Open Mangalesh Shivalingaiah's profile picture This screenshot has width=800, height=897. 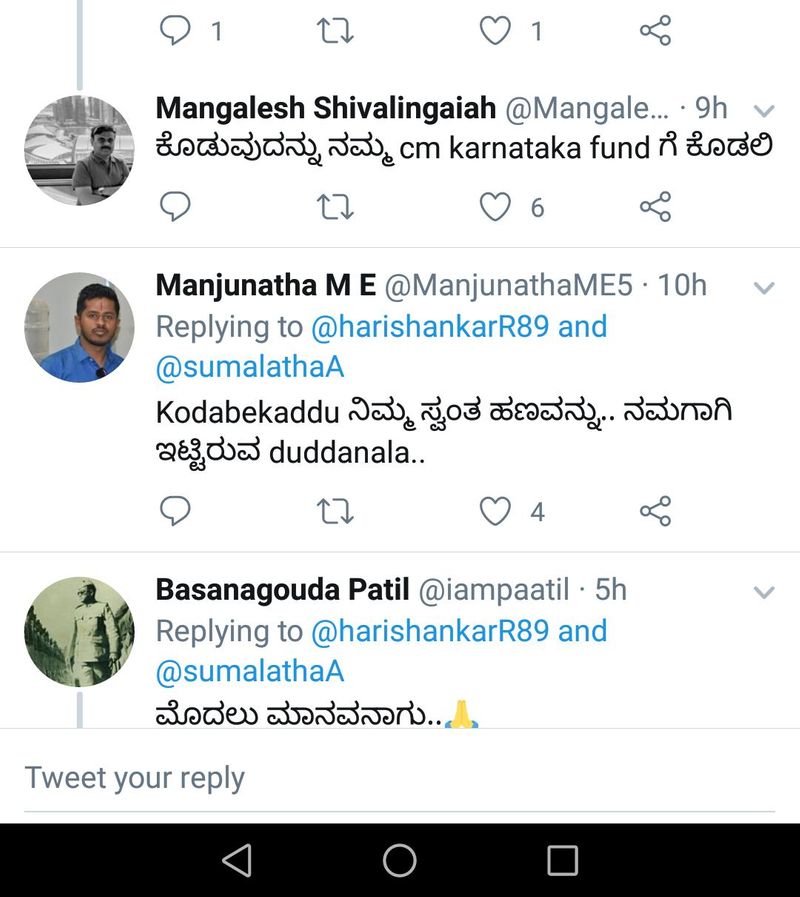(x=79, y=151)
